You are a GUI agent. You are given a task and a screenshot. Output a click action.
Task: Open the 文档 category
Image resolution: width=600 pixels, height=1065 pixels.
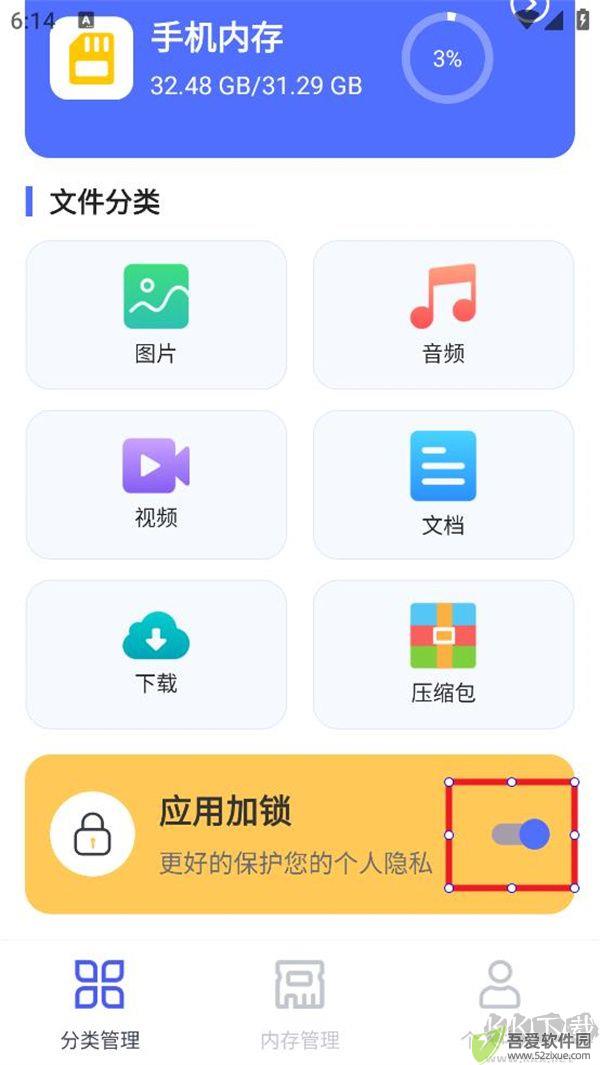[443, 484]
